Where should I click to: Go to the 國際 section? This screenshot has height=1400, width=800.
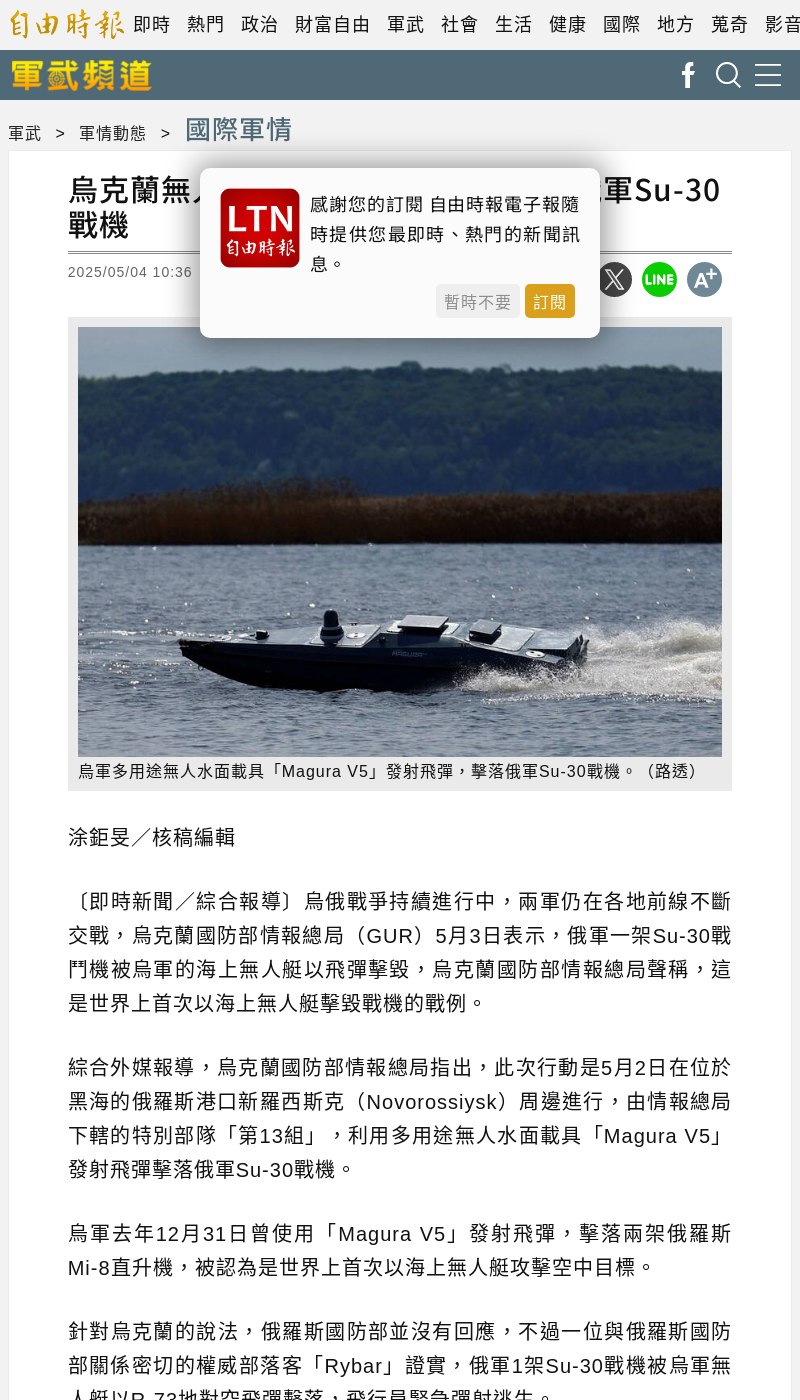pos(622,24)
